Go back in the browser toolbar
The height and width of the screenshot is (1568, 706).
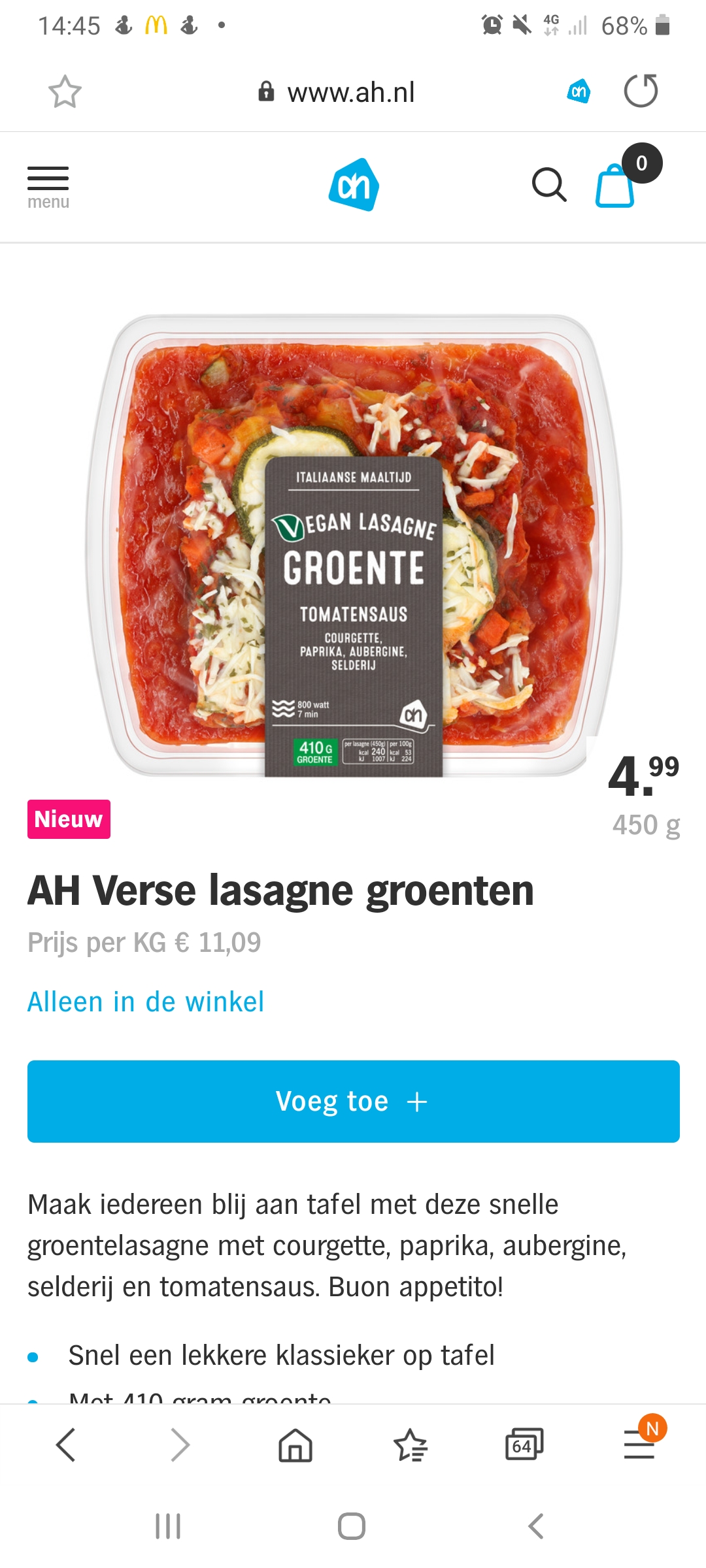tap(66, 1444)
